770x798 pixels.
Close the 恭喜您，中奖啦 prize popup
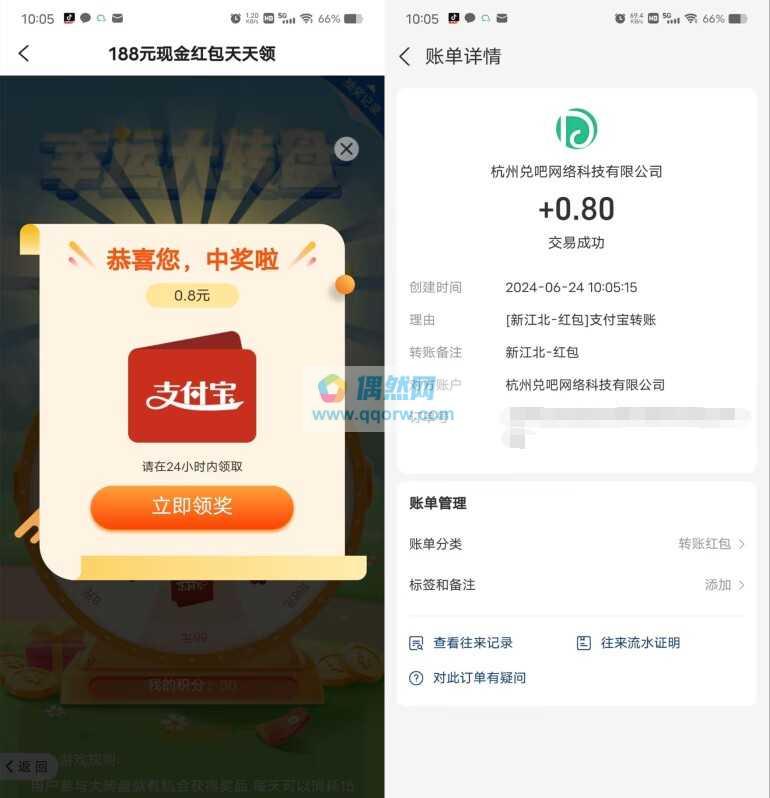(x=346, y=149)
